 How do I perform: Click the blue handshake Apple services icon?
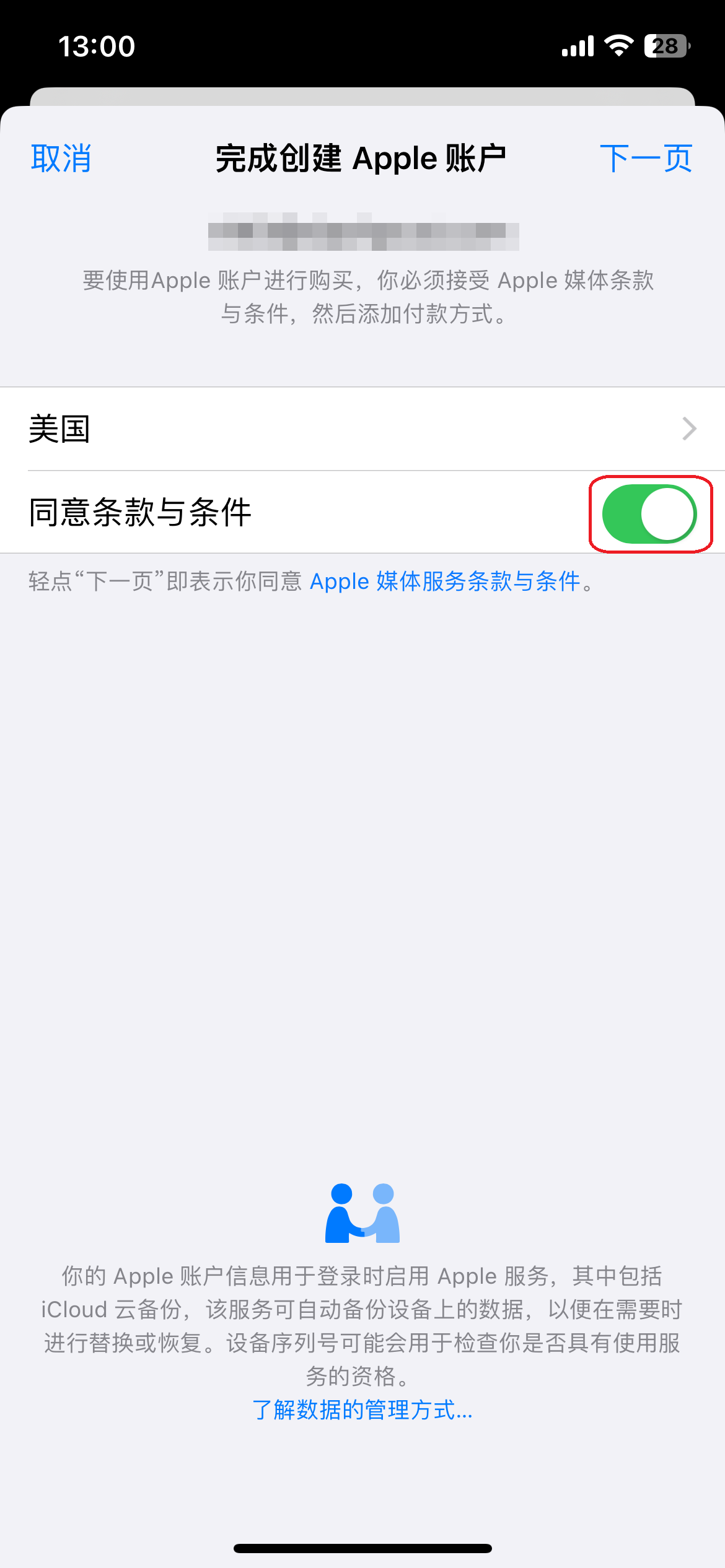tap(362, 1212)
